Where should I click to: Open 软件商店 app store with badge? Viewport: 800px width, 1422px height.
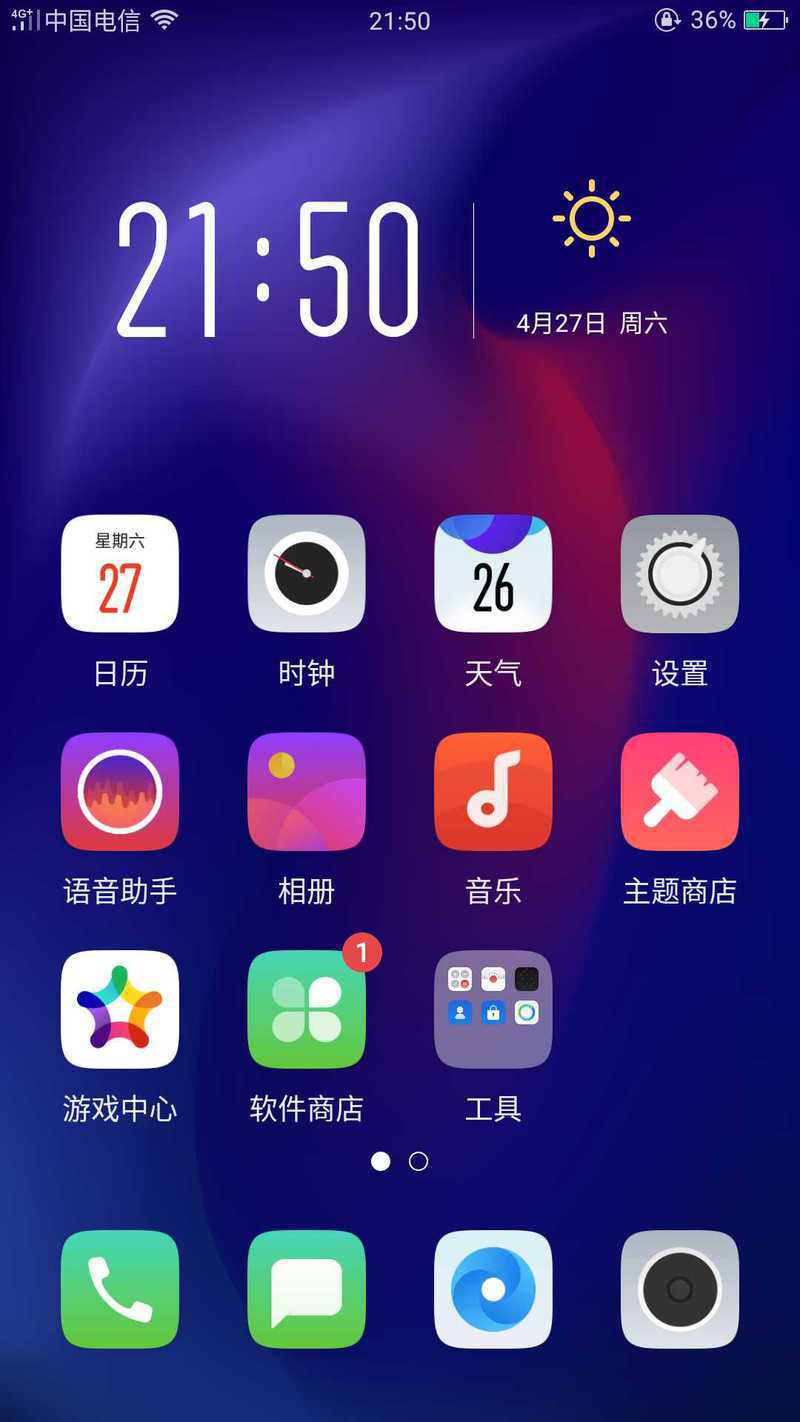(306, 1010)
